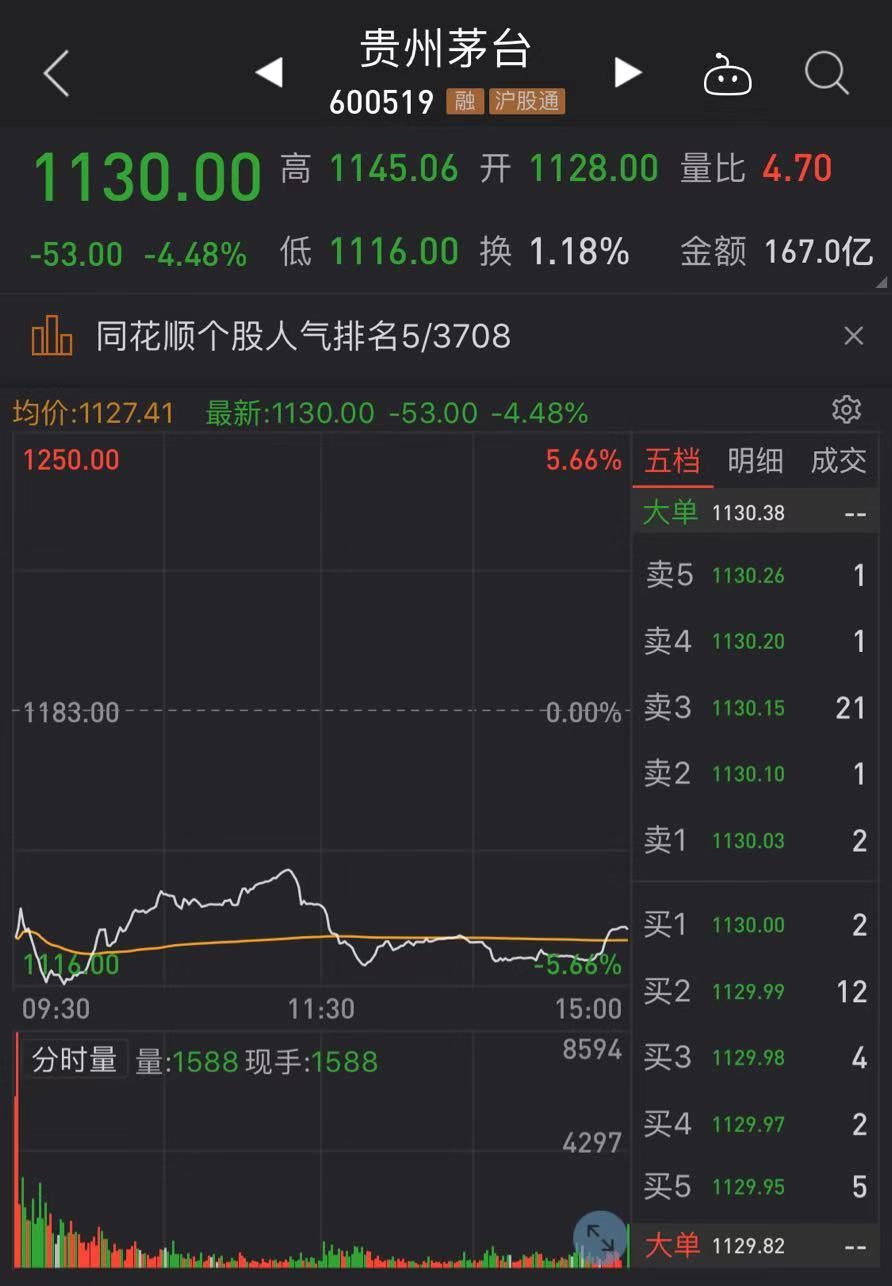Go back using the top-left arrow
Screen dimensions: 892x1286
[x=57, y=73]
